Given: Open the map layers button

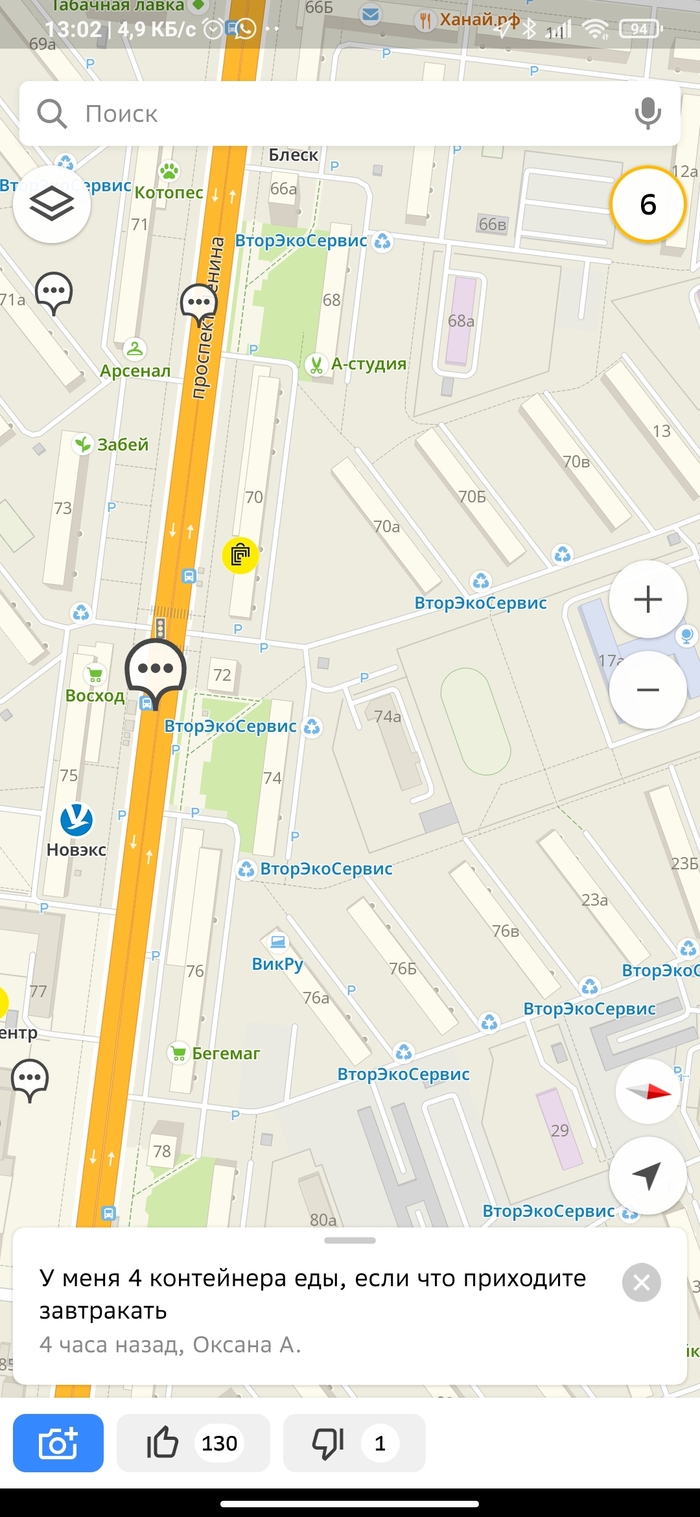Looking at the screenshot, I should coord(52,205).
